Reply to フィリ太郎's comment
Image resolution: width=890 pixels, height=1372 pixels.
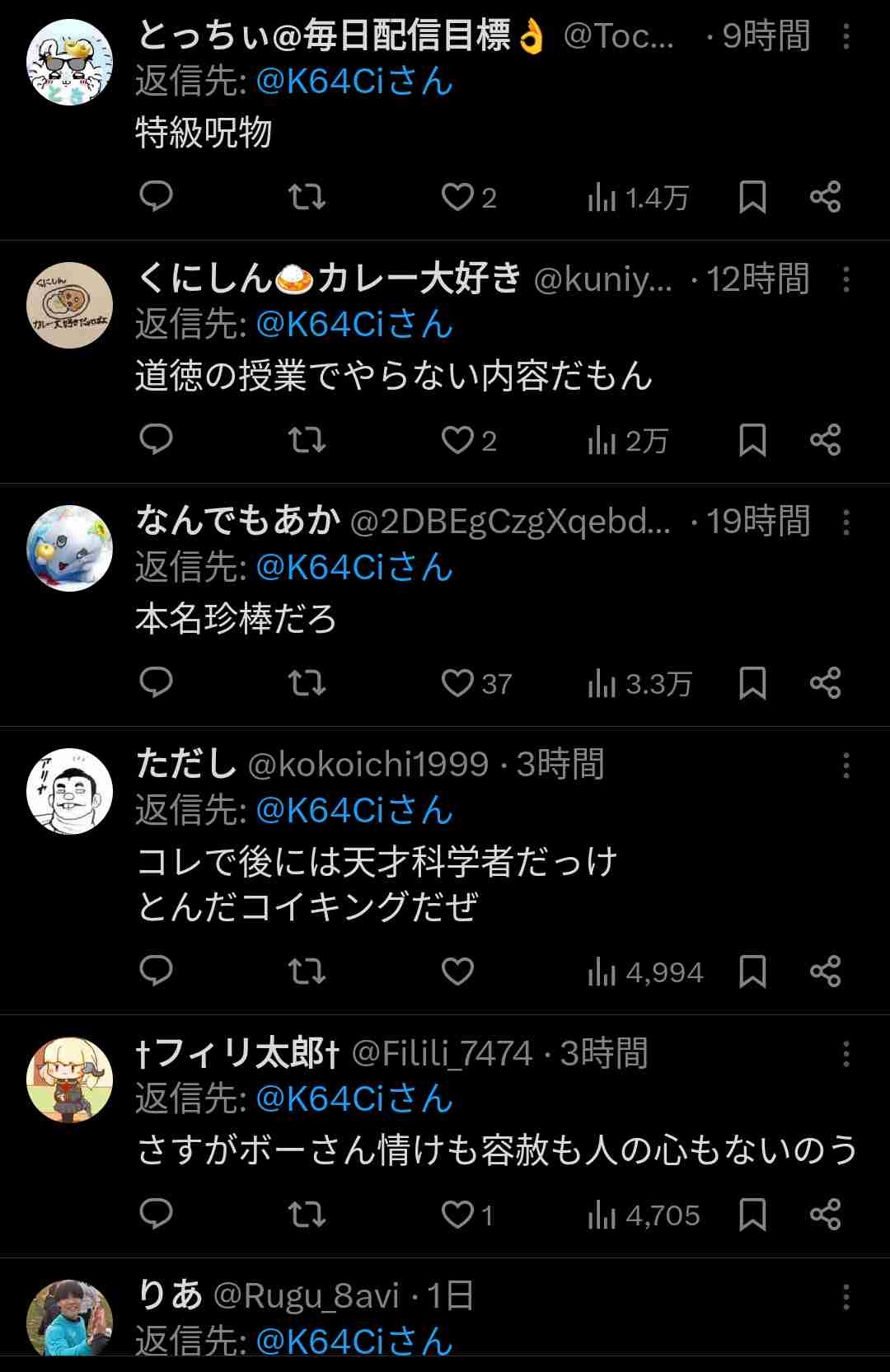[x=156, y=1214]
